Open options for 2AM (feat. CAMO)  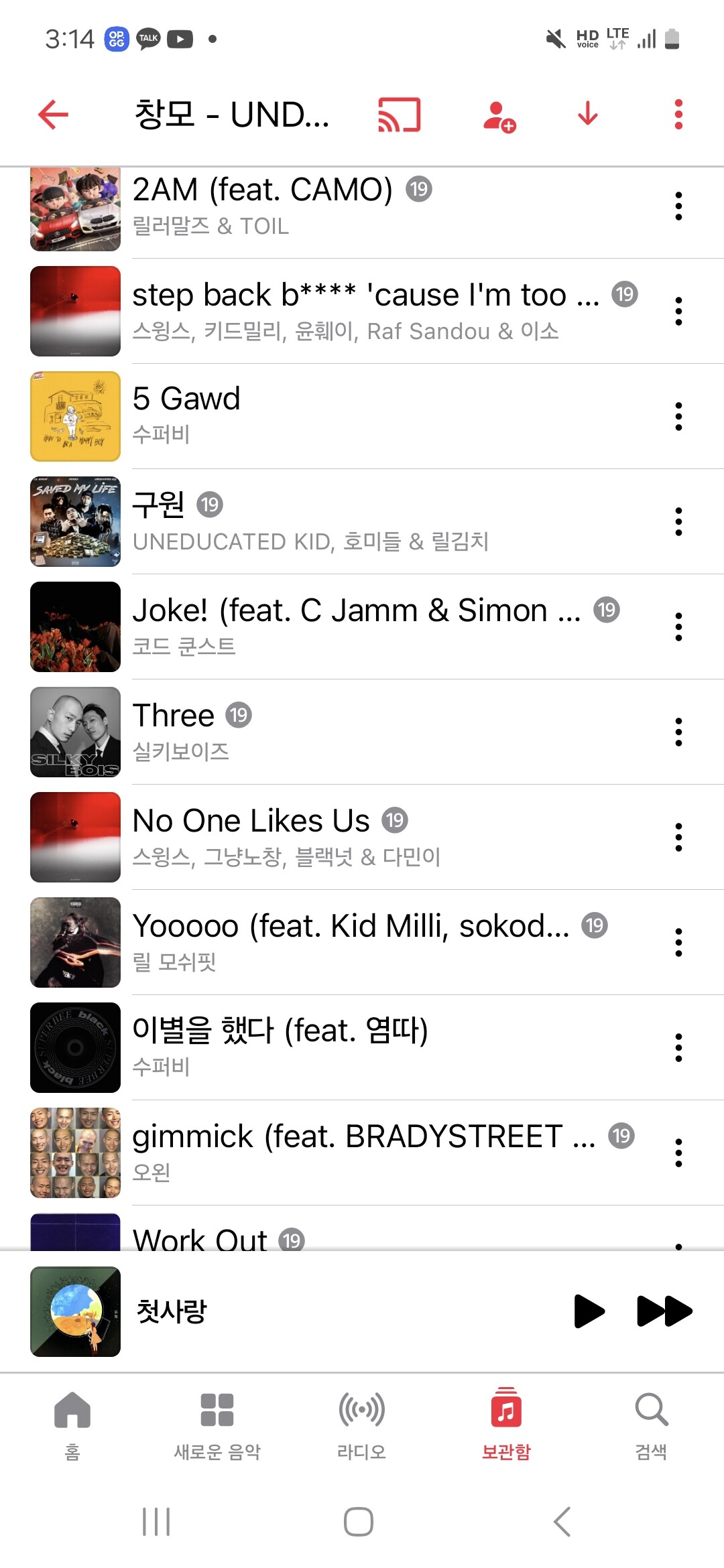678,206
